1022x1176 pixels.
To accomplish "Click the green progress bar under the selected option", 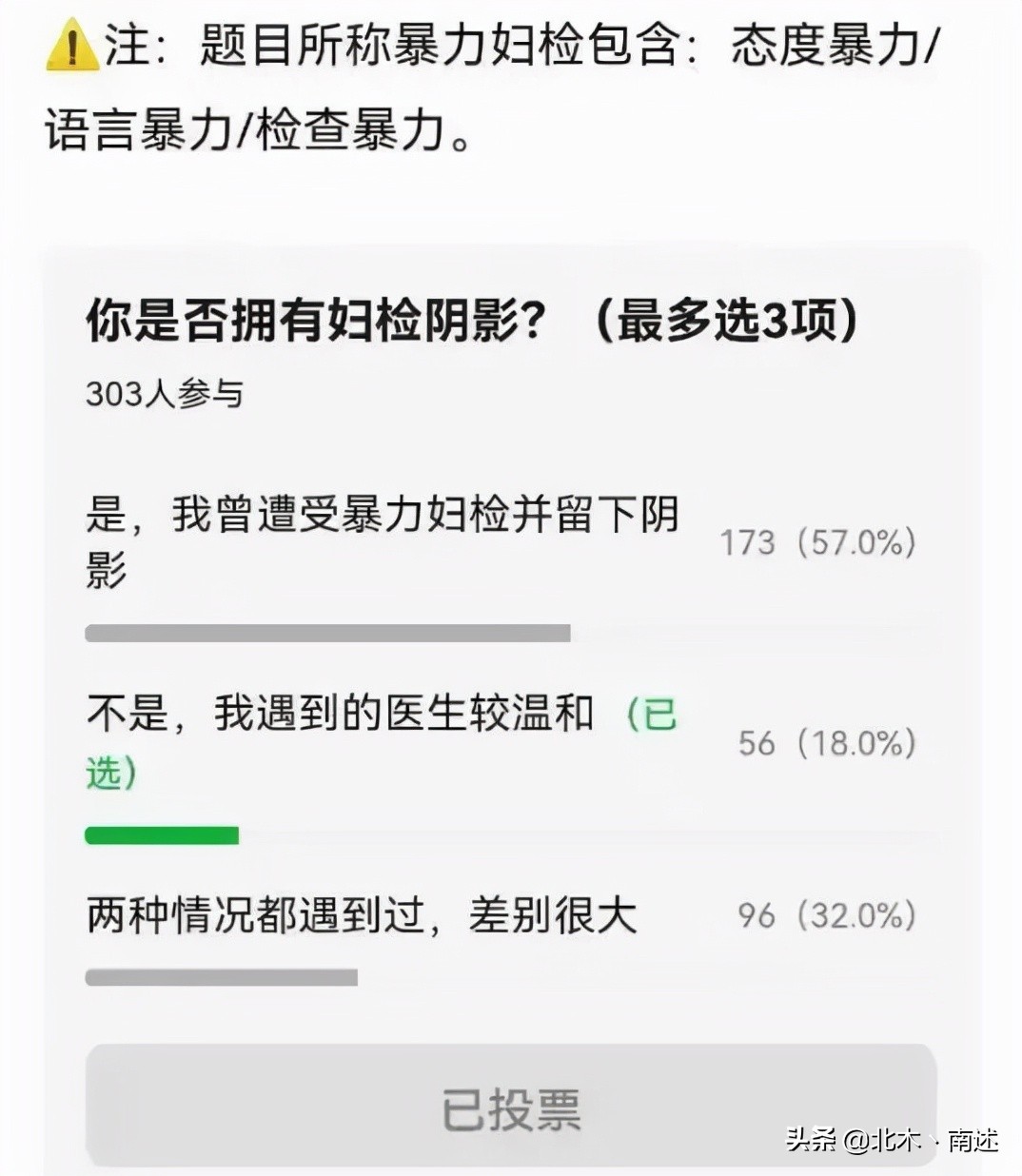I will pos(162,835).
